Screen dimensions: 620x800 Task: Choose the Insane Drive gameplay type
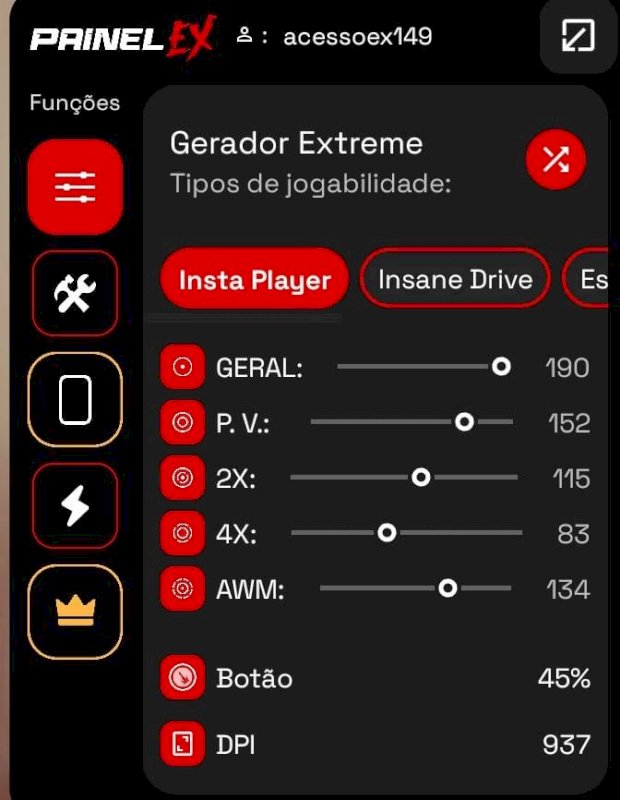(455, 279)
